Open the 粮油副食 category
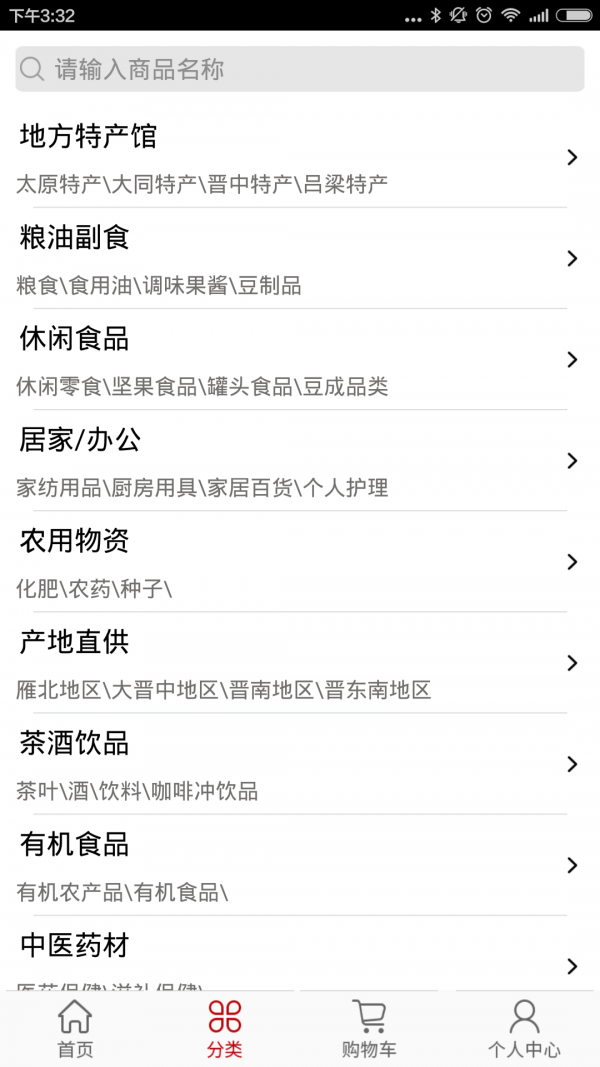The height and width of the screenshot is (1067, 600). (300, 258)
